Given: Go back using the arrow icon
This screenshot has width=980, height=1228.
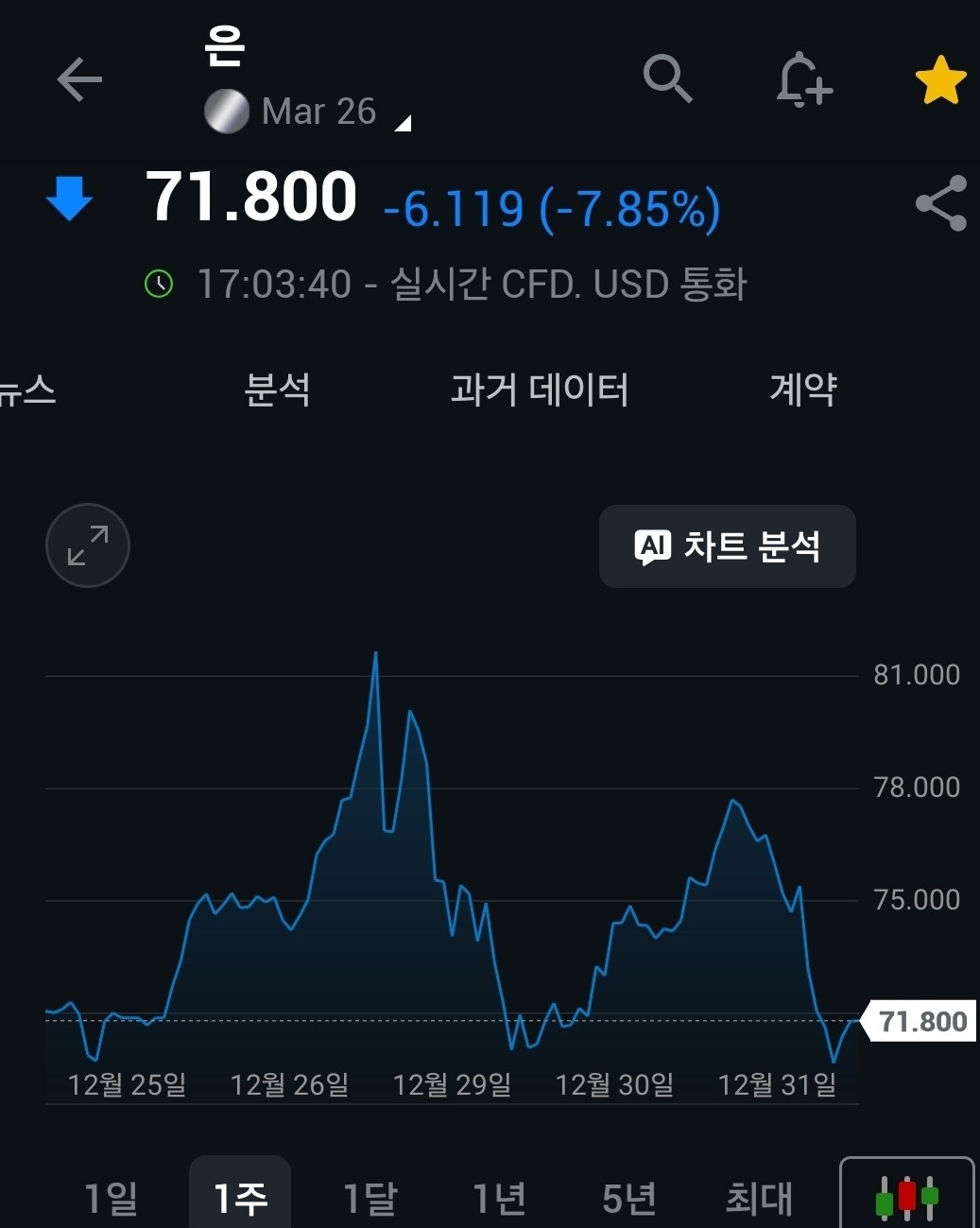Looking at the screenshot, I should [79, 78].
